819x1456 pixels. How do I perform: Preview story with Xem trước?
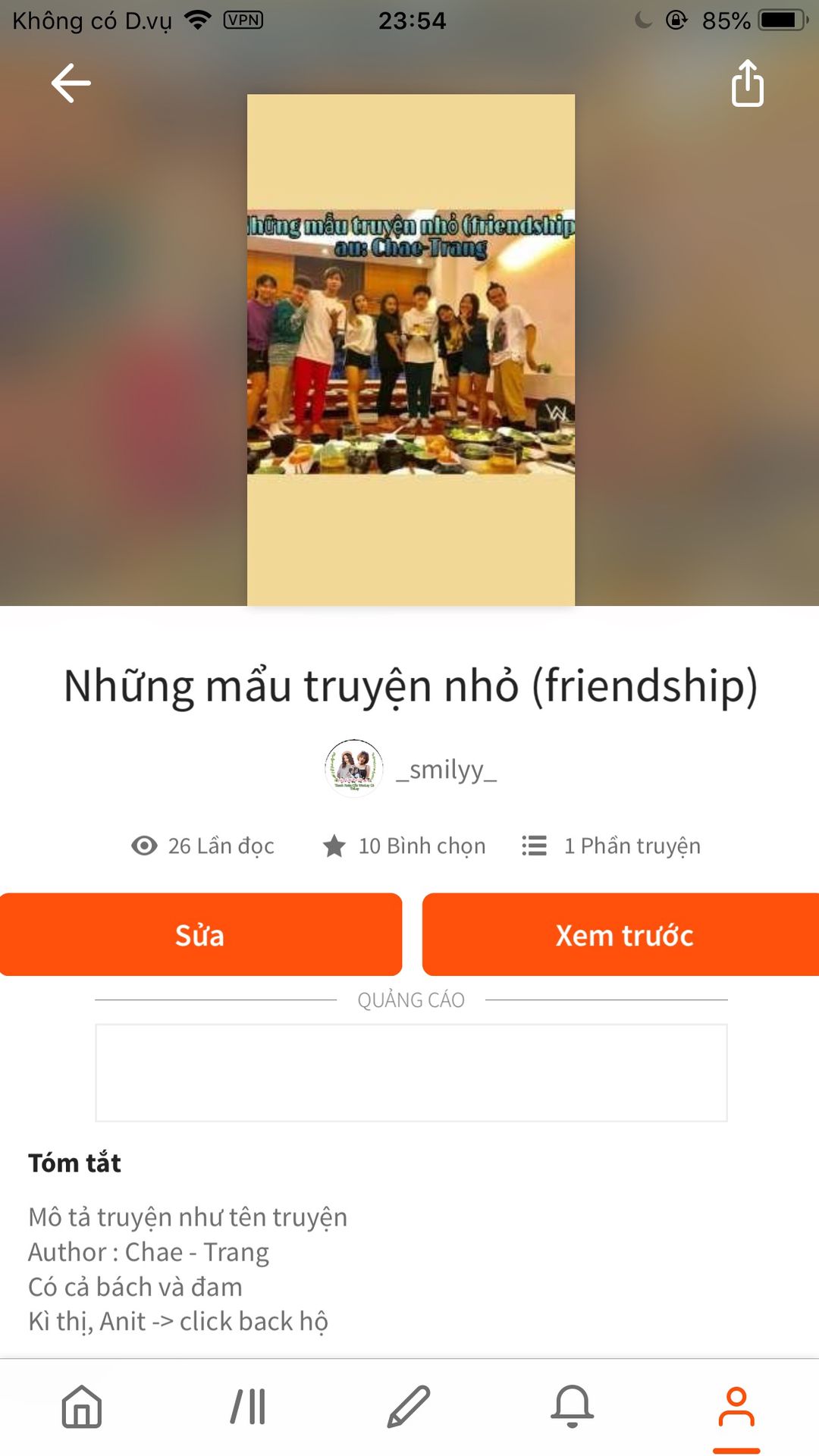click(x=623, y=934)
